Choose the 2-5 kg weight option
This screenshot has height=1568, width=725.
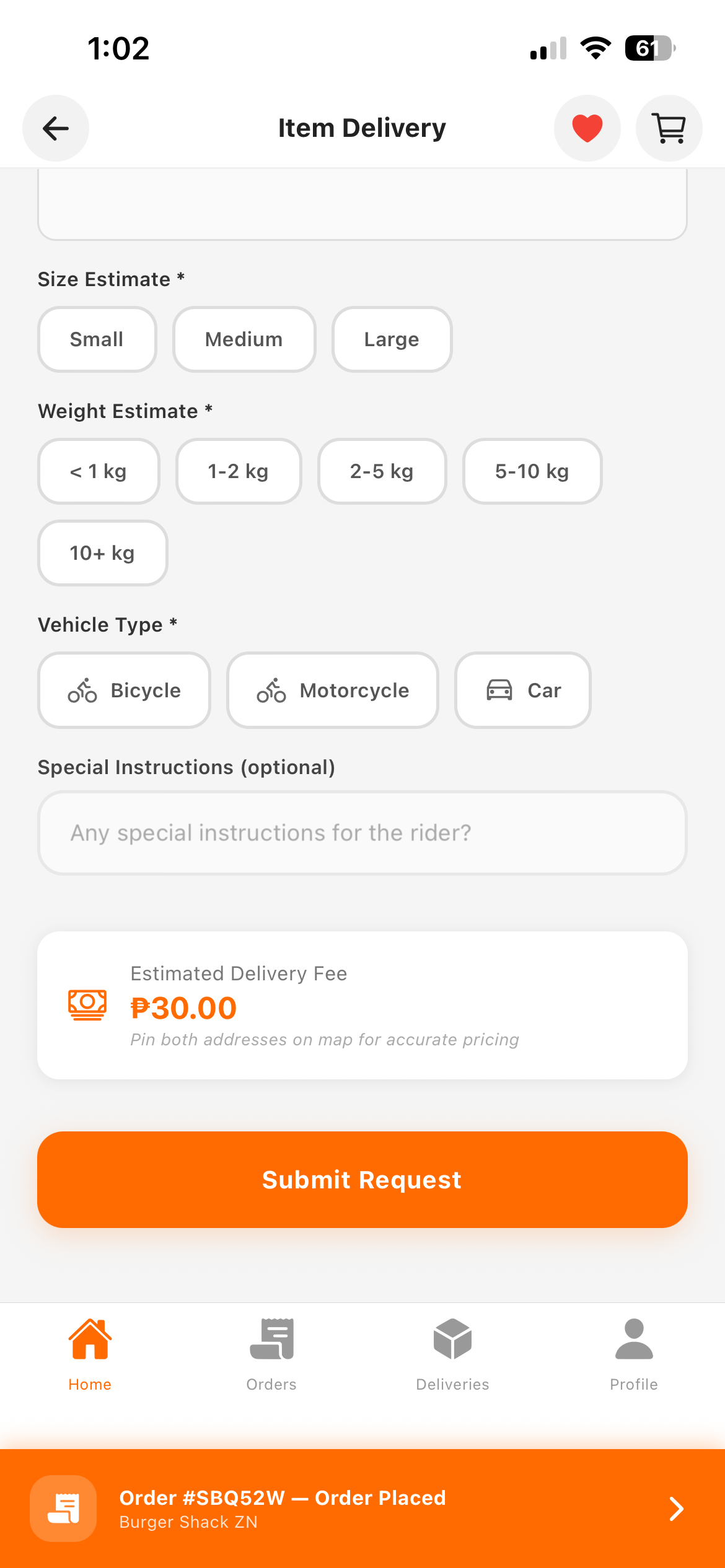point(382,471)
